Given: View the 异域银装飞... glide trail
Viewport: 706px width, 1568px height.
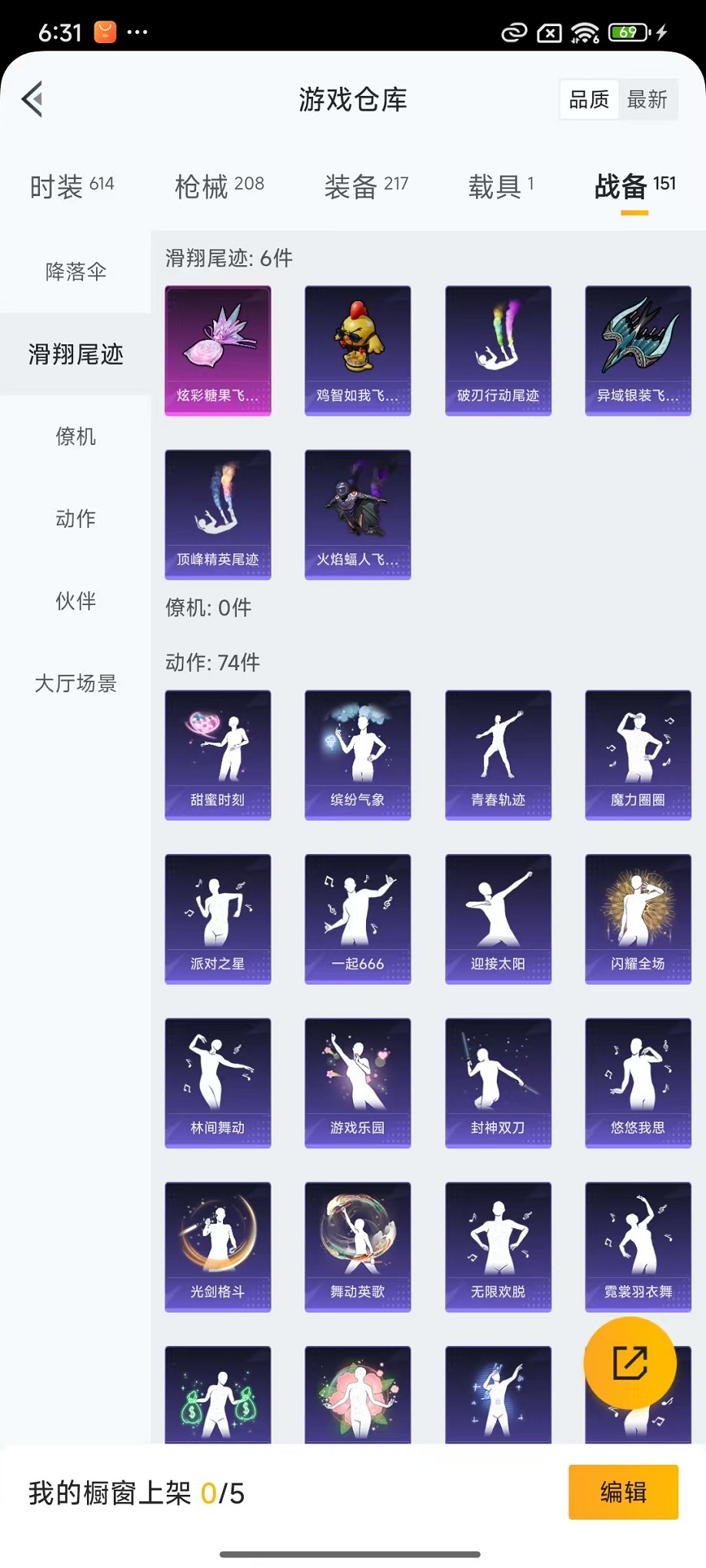Looking at the screenshot, I should tap(638, 350).
